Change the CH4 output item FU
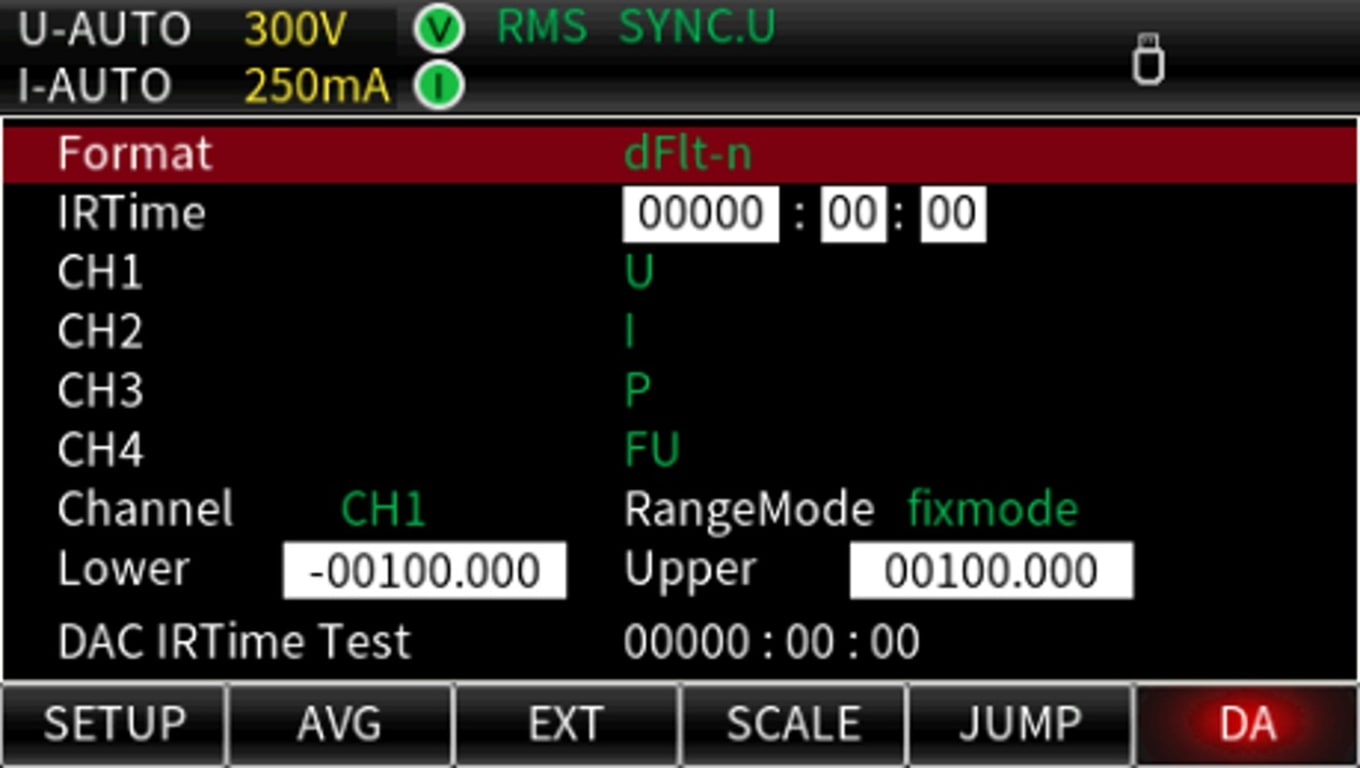 652,450
